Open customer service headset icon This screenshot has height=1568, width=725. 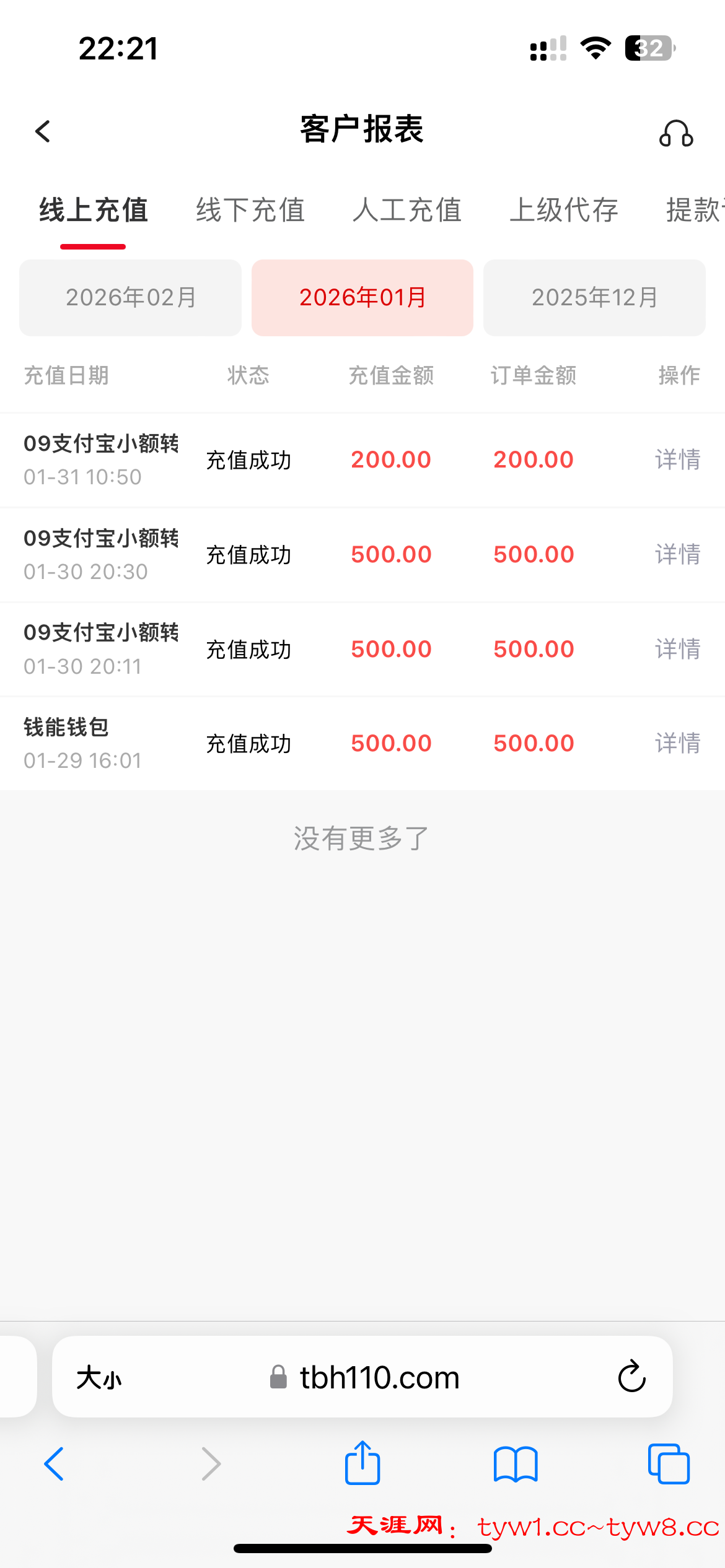(x=675, y=133)
